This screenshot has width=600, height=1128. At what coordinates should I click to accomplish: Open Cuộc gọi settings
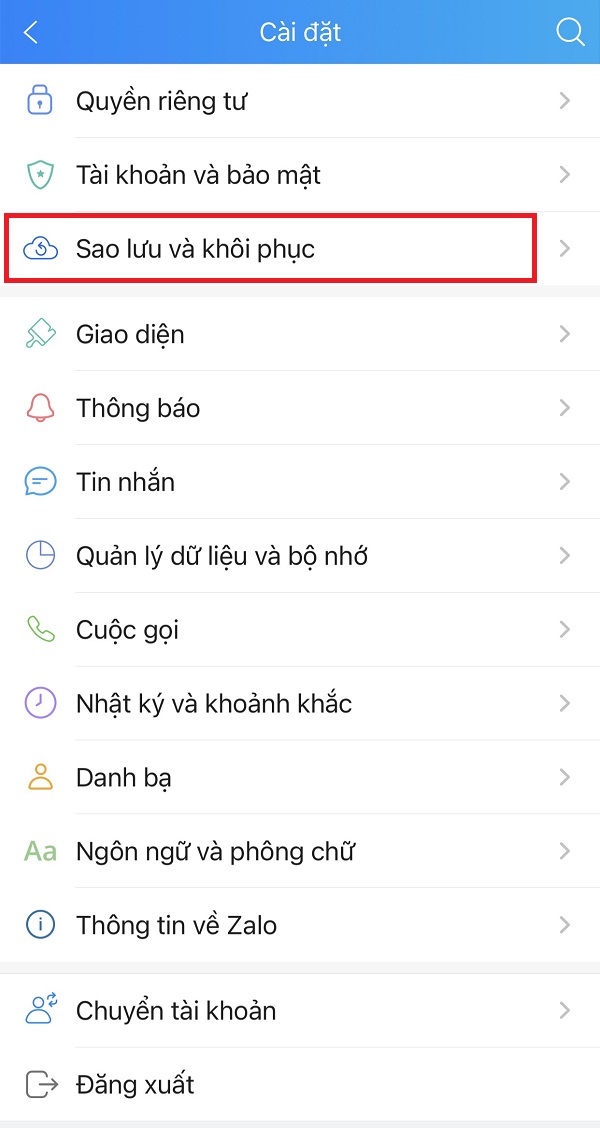coord(300,629)
